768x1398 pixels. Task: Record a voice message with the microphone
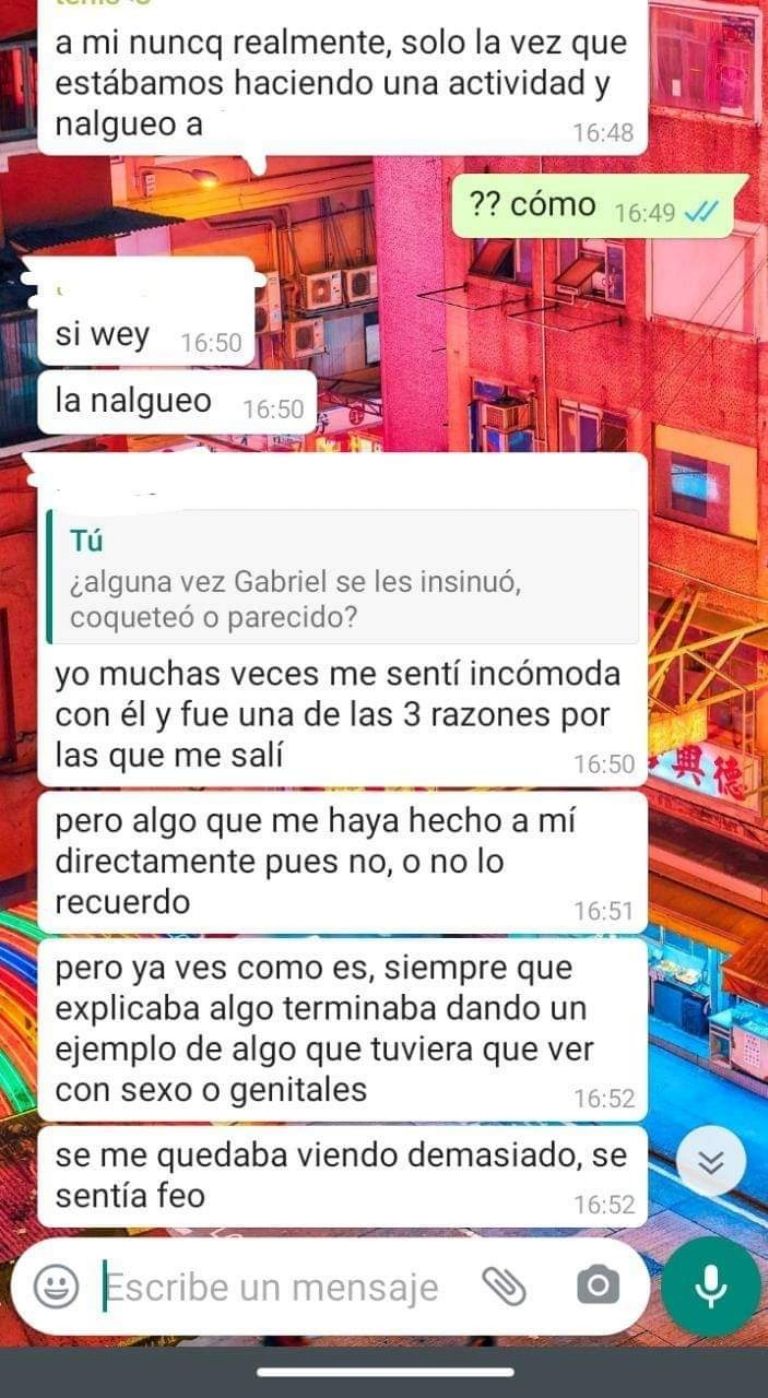point(711,1286)
